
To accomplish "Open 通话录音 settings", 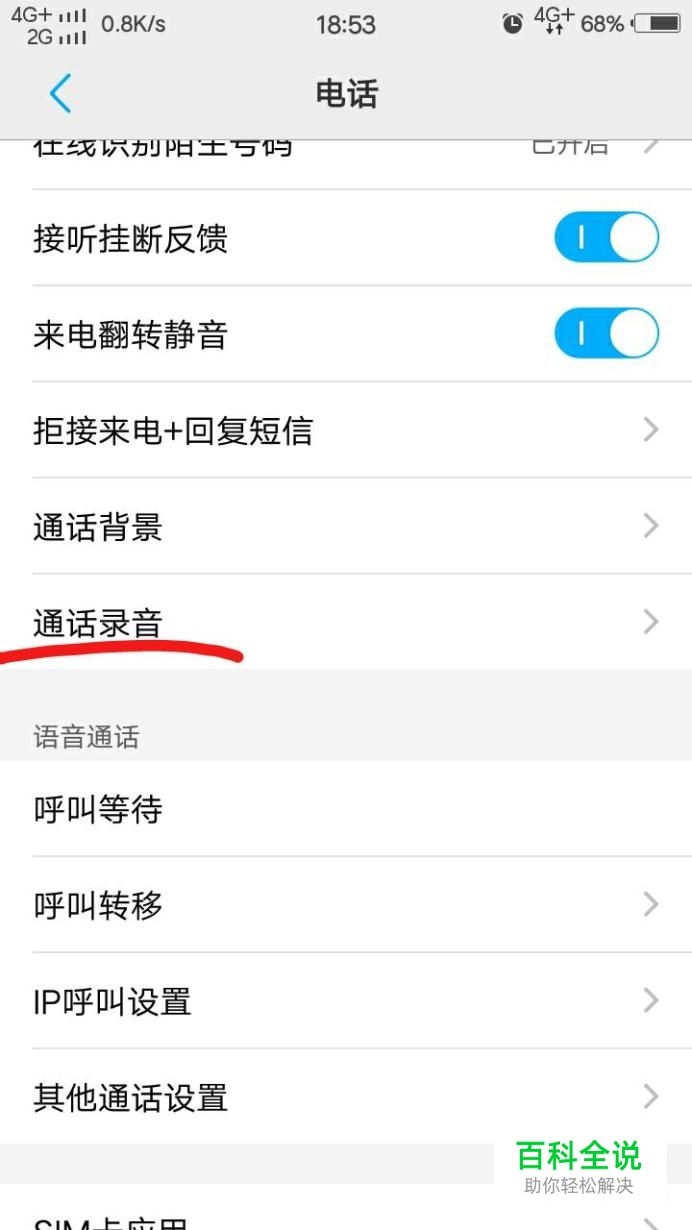I will point(346,622).
